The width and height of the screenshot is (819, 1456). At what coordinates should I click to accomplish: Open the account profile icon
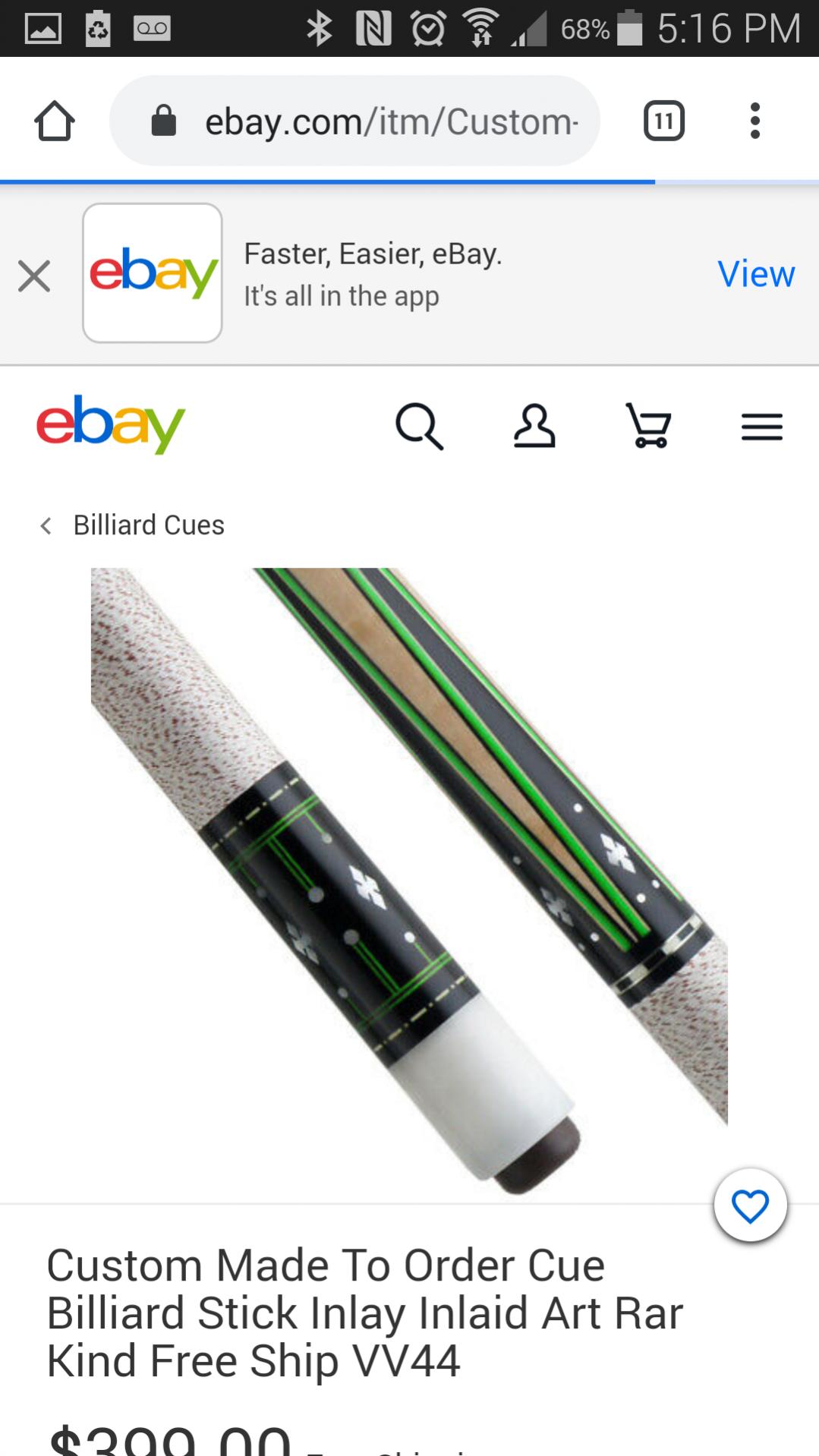(x=534, y=427)
